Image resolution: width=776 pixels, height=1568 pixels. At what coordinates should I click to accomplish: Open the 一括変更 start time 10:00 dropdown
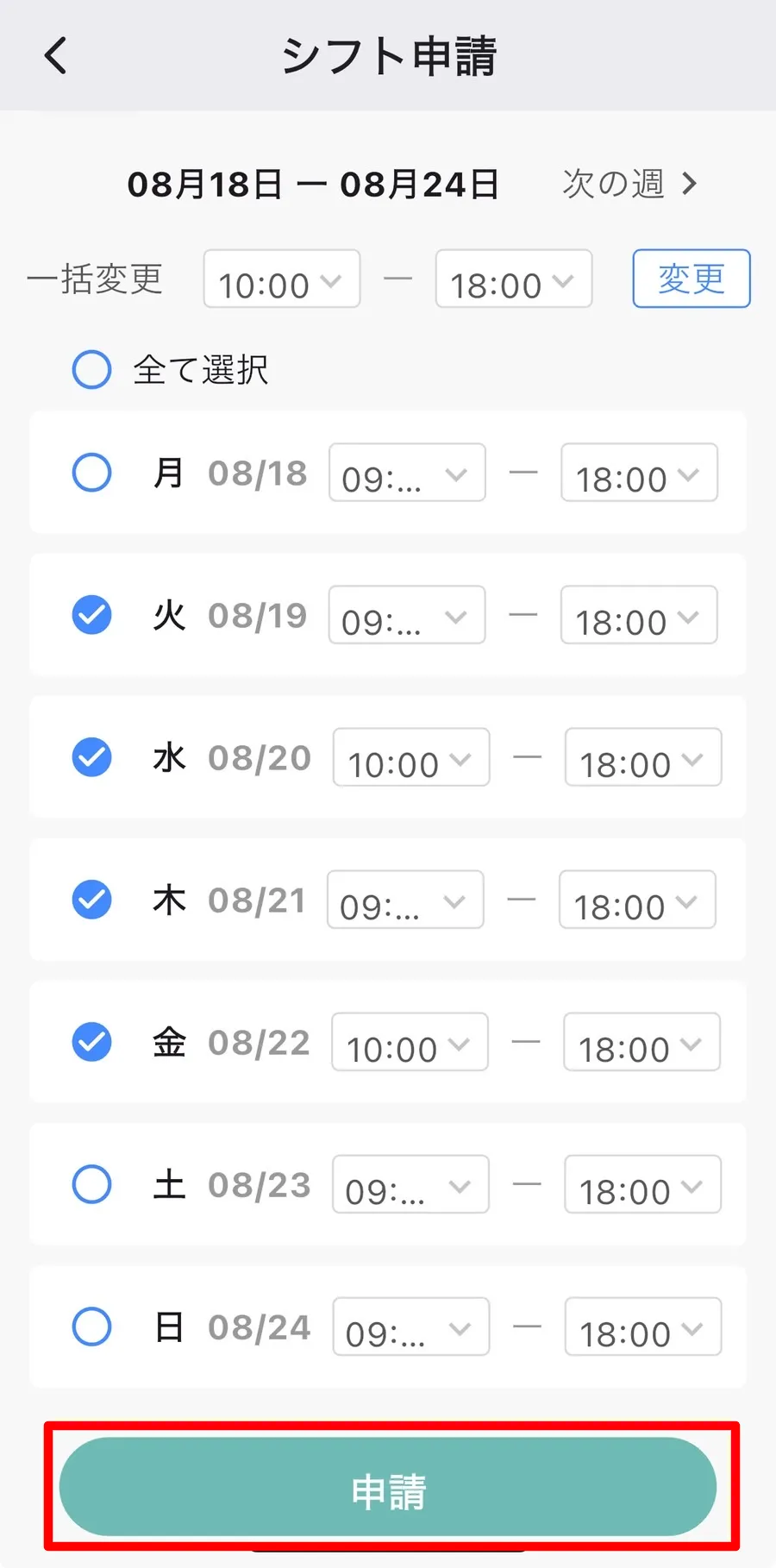(281, 279)
